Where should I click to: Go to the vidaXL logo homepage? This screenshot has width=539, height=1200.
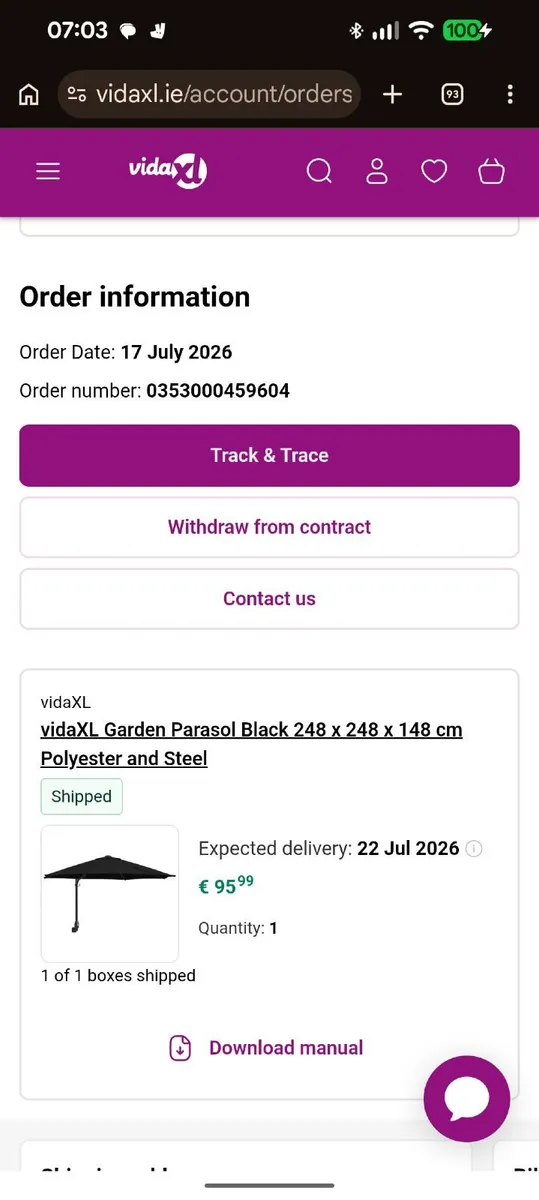(168, 171)
